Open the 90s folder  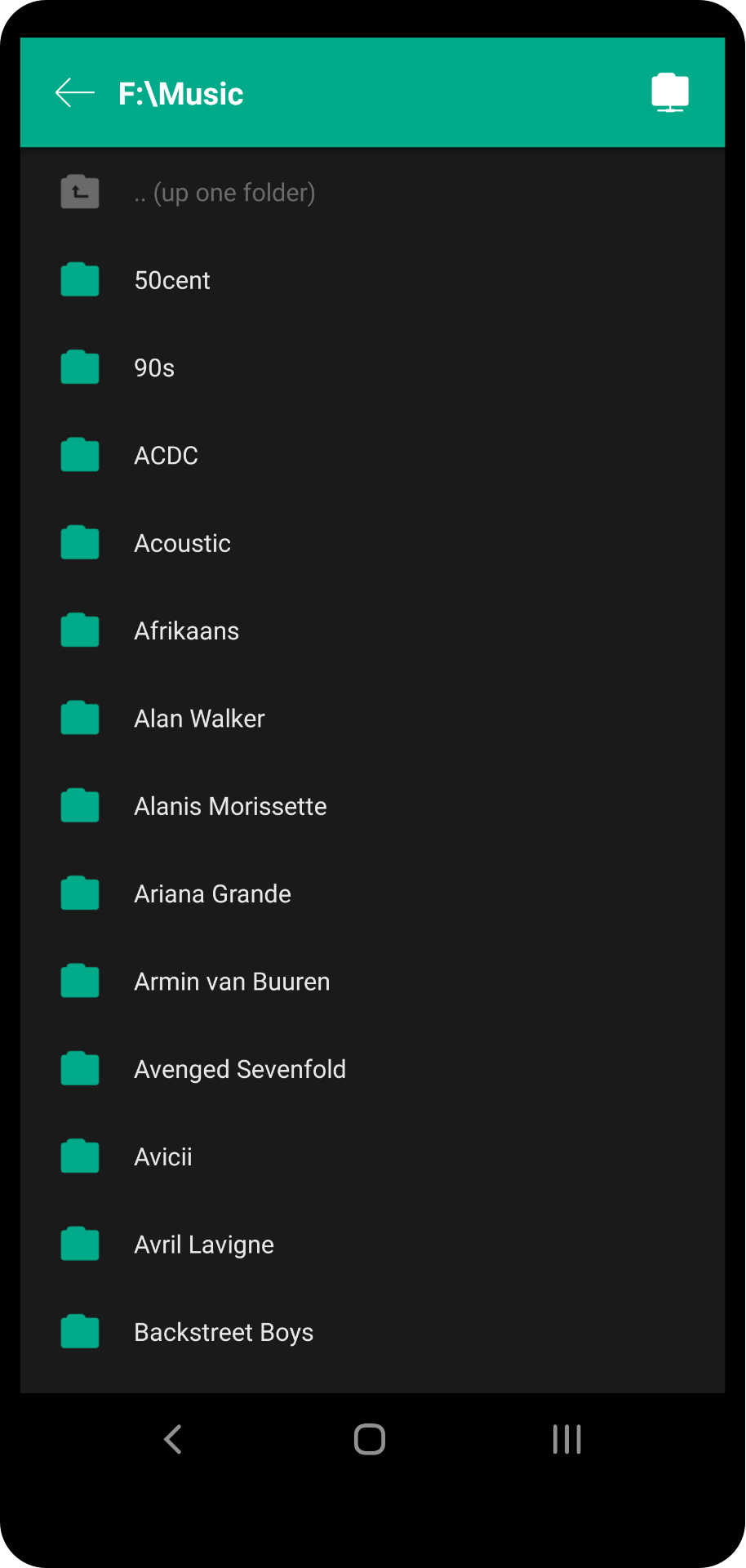point(372,367)
